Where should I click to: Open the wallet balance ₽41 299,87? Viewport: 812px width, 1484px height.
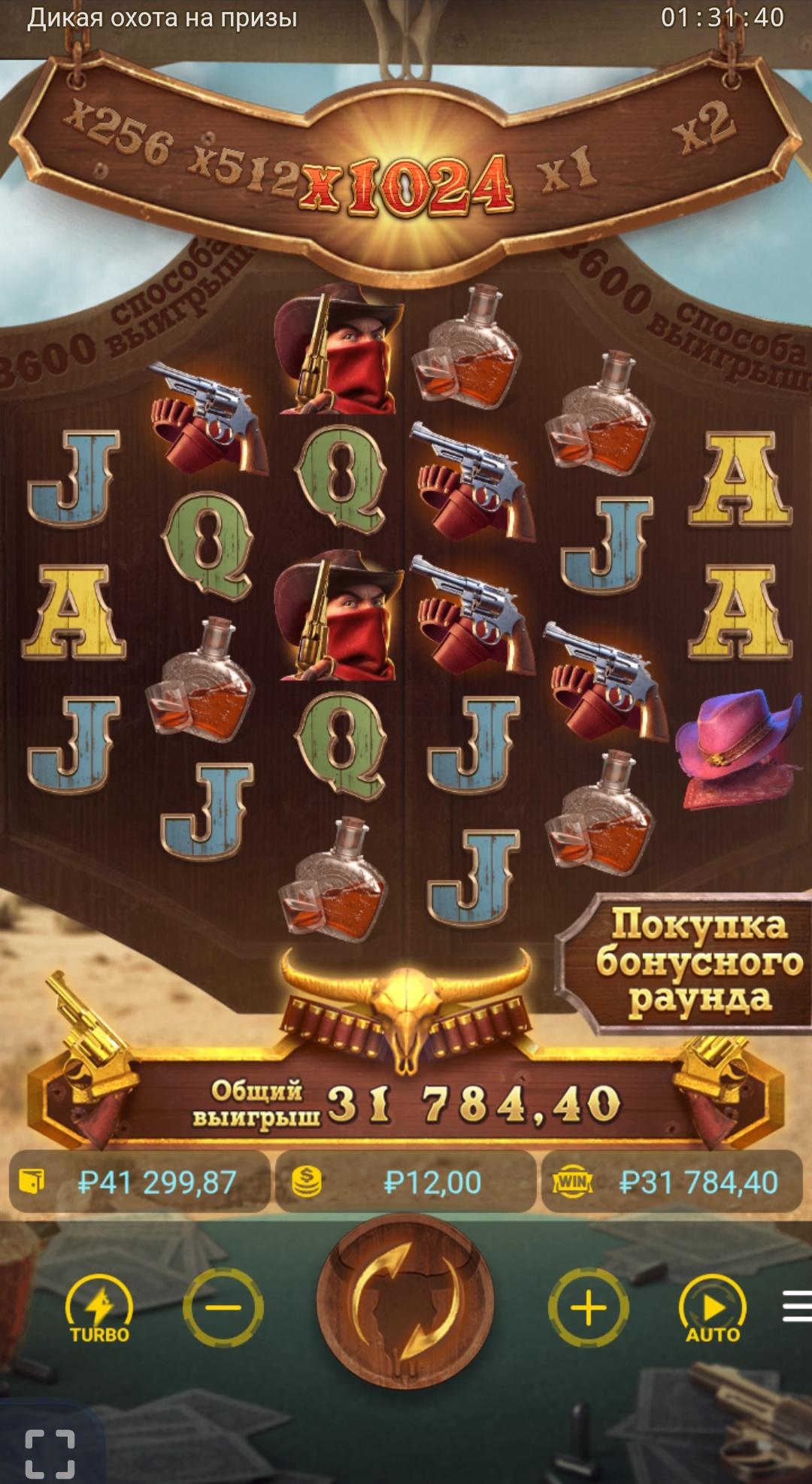(140, 1182)
